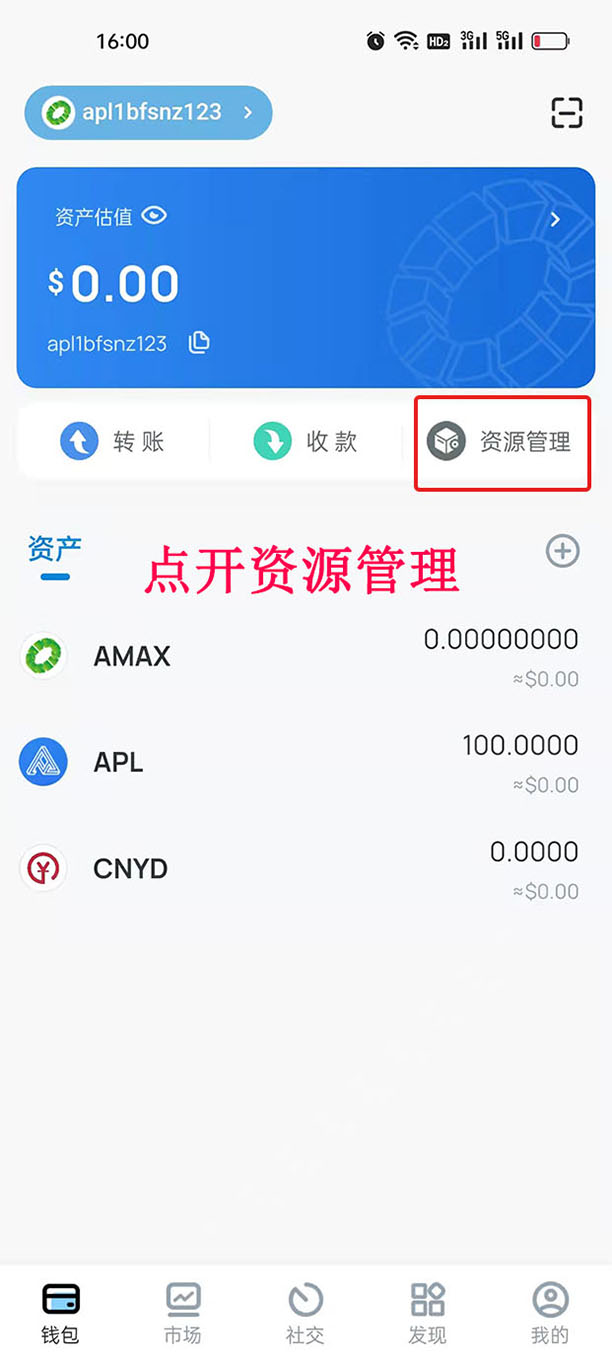Open the QR scan icon
Image resolution: width=612 pixels, height=1360 pixels.
(567, 113)
